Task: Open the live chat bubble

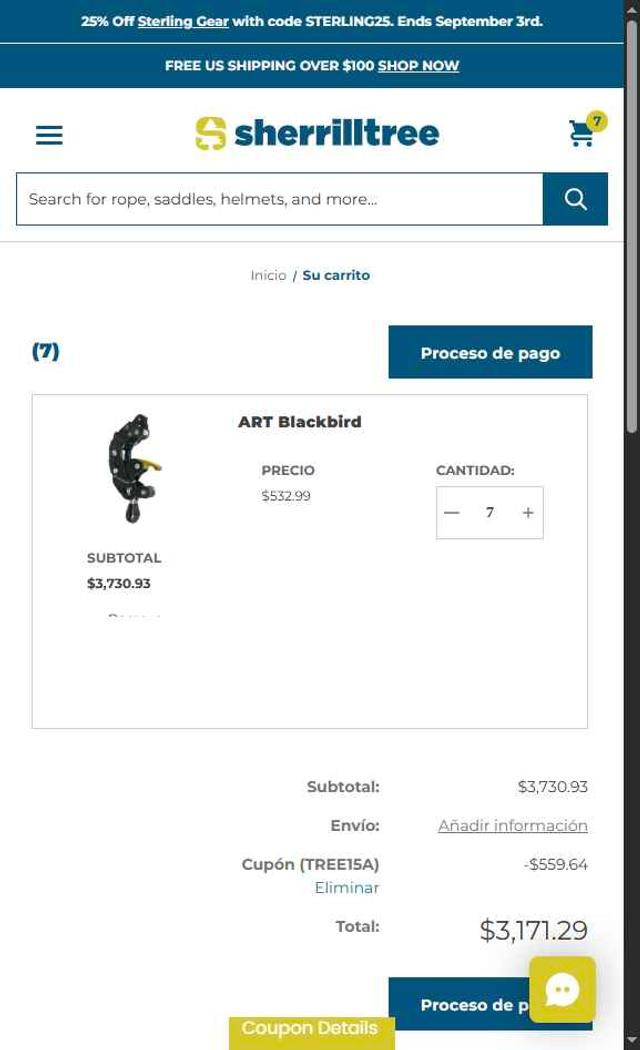Action: pyautogui.click(x=562, y=989)
